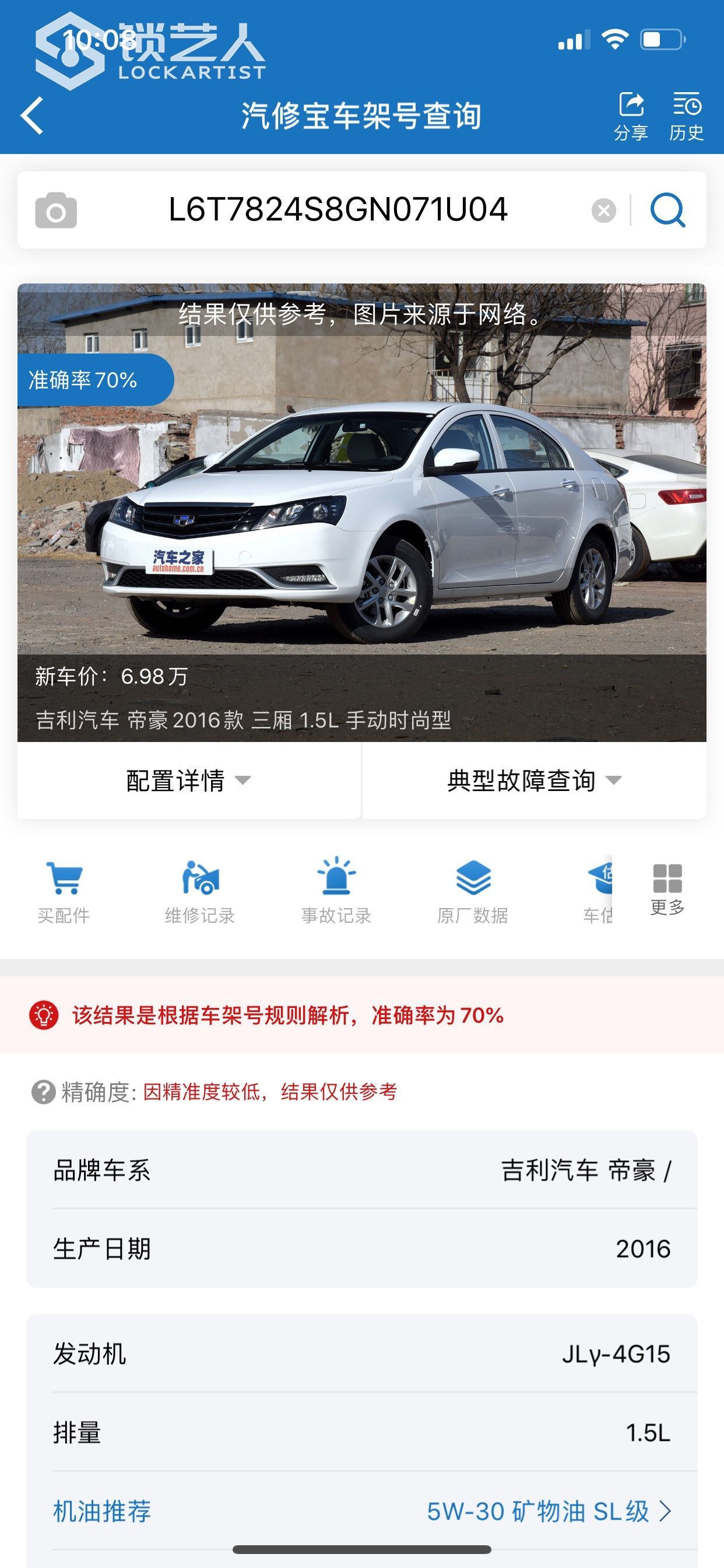Go back using the header arrow

[x=31, y=116]
